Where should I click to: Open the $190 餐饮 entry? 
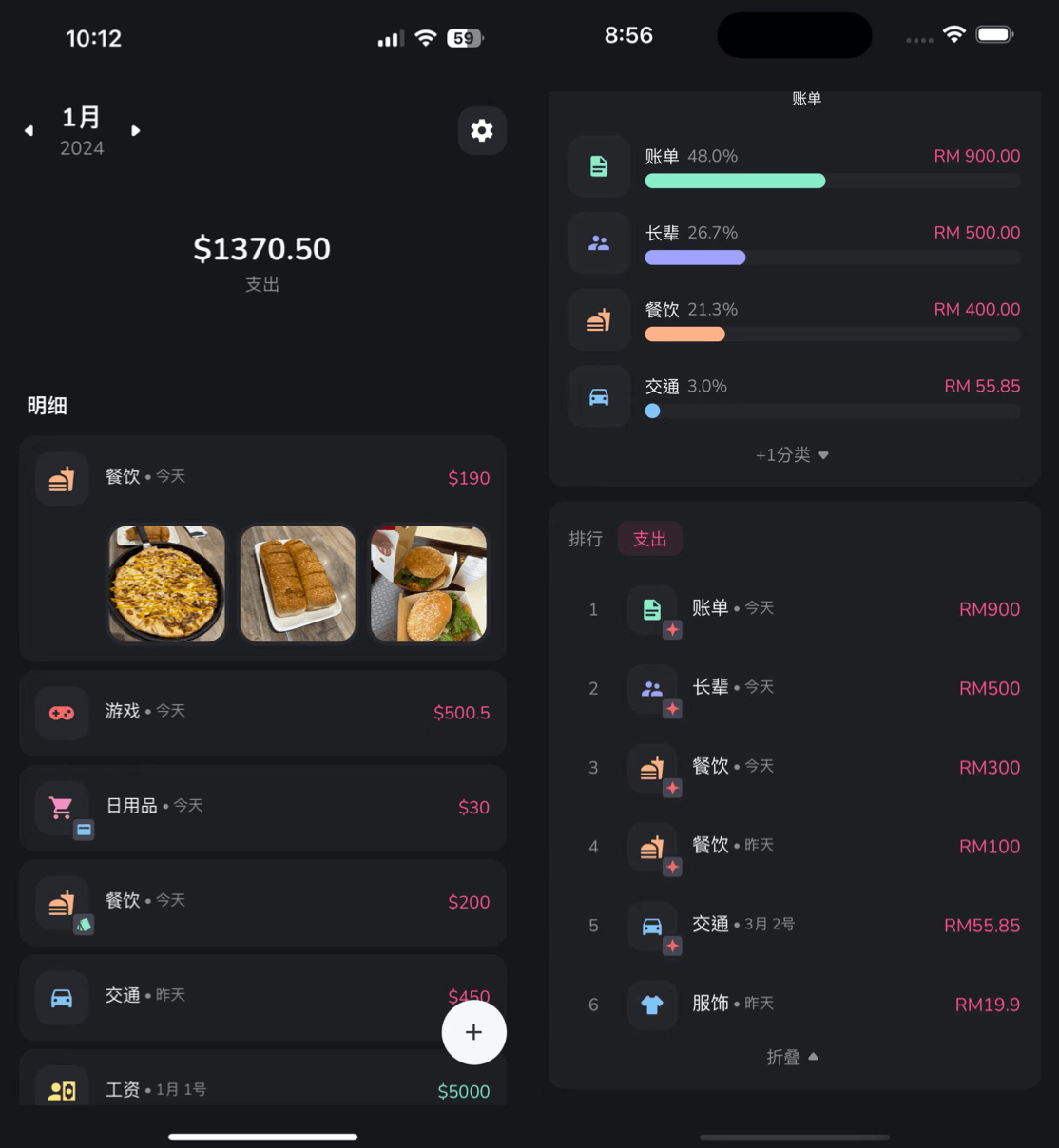tap(261, 477)
